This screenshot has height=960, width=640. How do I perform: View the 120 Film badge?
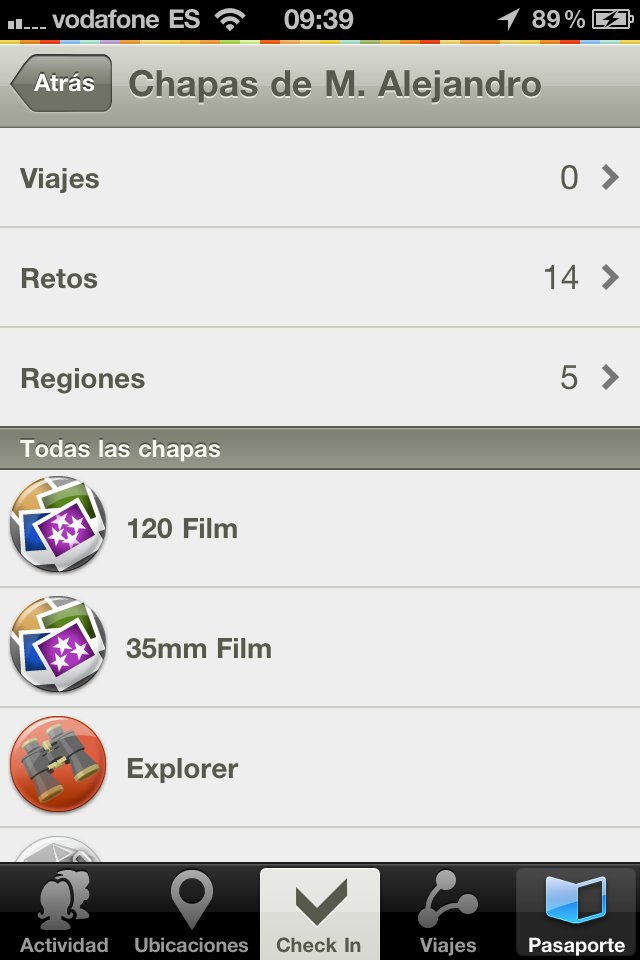(x=320, y=528)
